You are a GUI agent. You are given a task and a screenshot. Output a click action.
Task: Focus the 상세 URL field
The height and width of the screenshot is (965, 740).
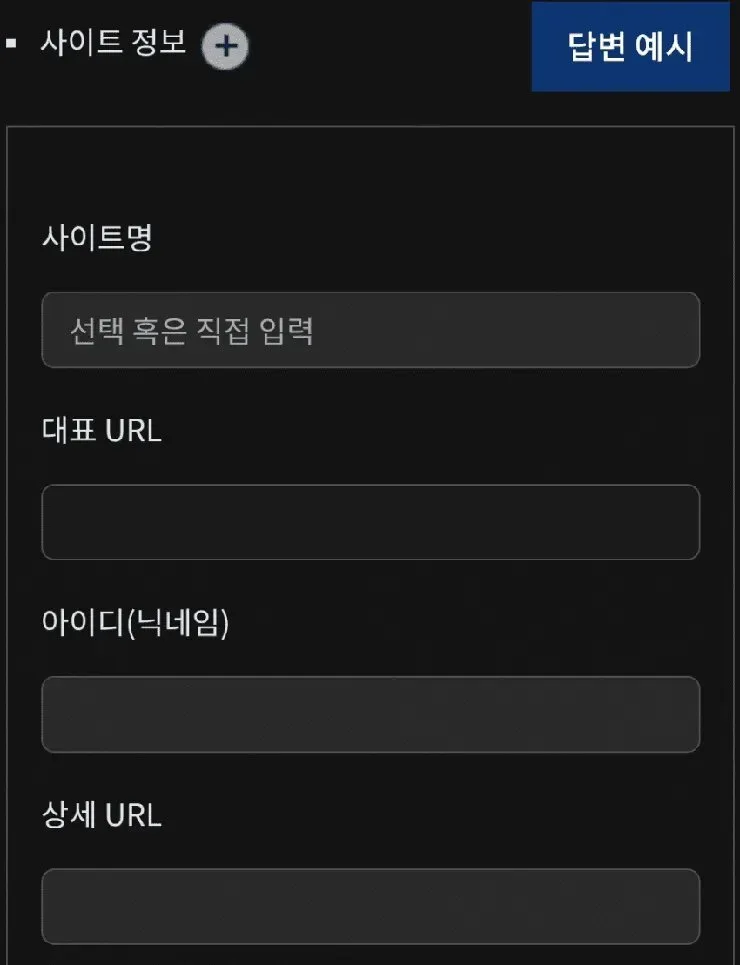tap(371, 906)
